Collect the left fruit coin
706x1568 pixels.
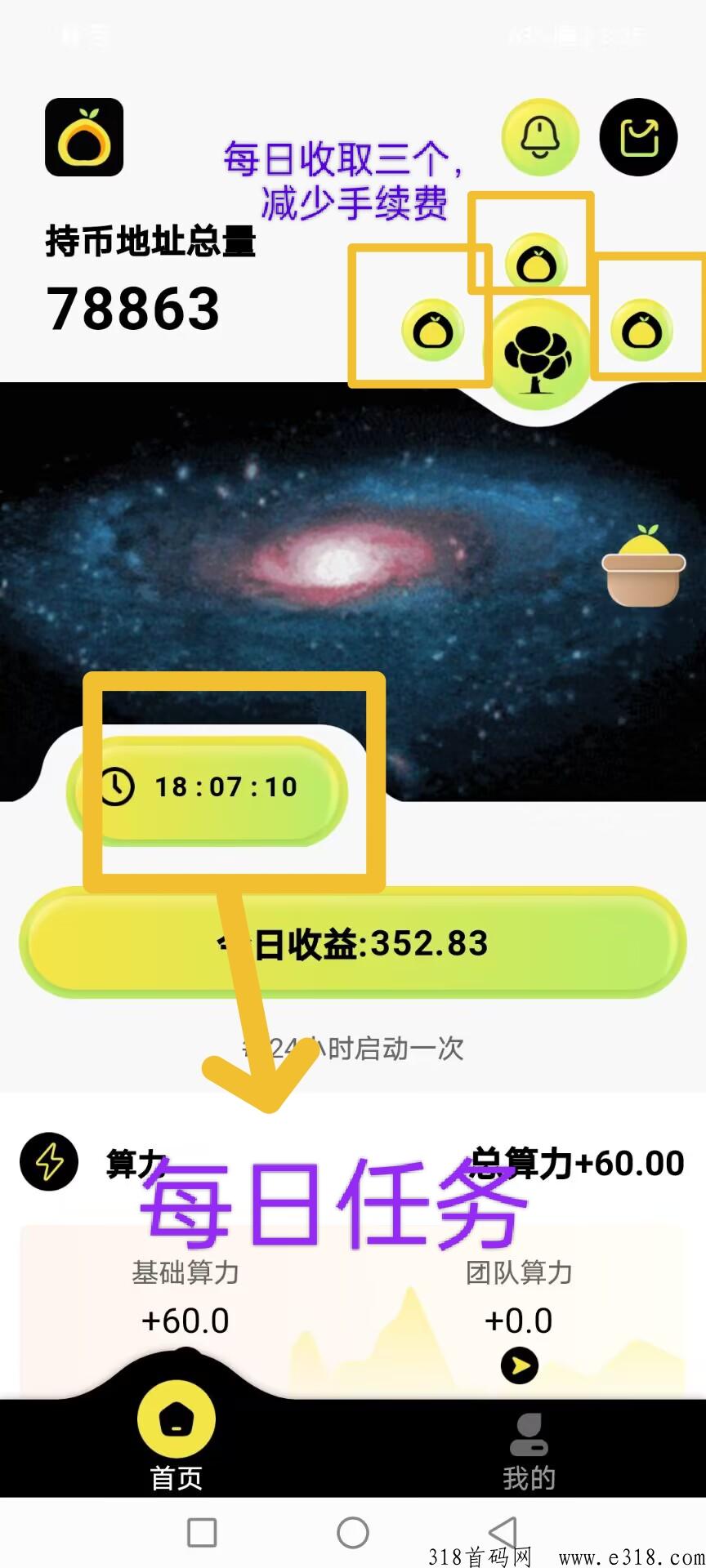tap(432, 330)
